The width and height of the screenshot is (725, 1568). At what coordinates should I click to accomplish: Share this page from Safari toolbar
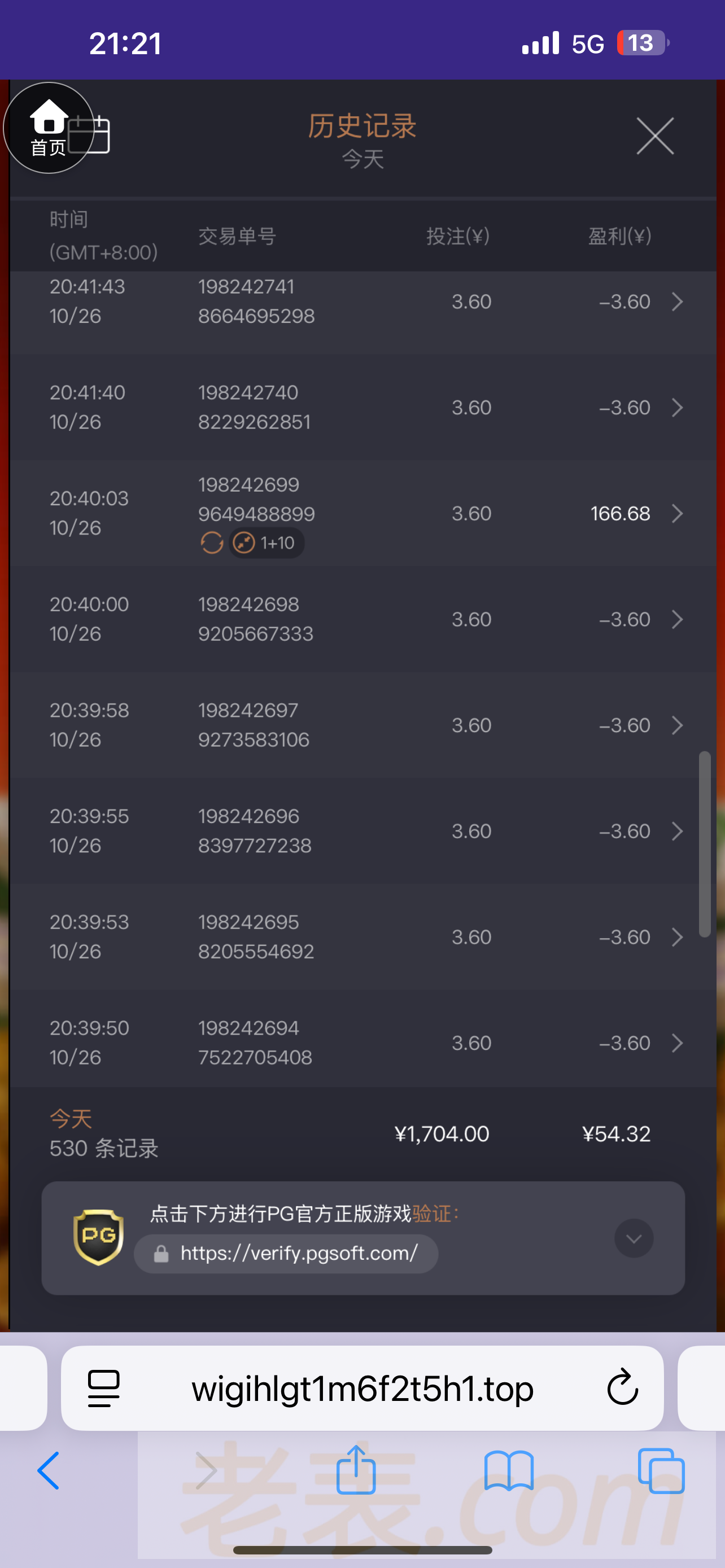click(356, 1469)
